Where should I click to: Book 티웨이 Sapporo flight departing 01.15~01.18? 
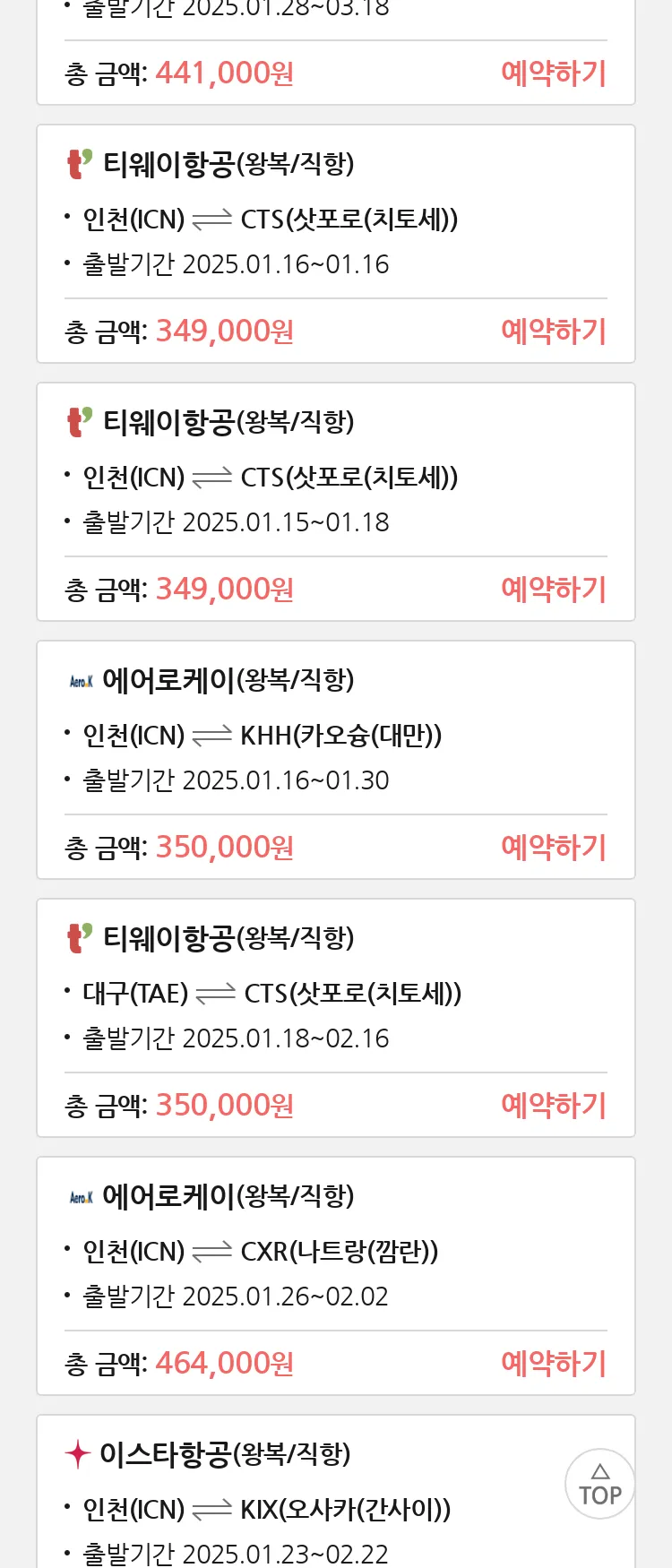tap(553, 590)
